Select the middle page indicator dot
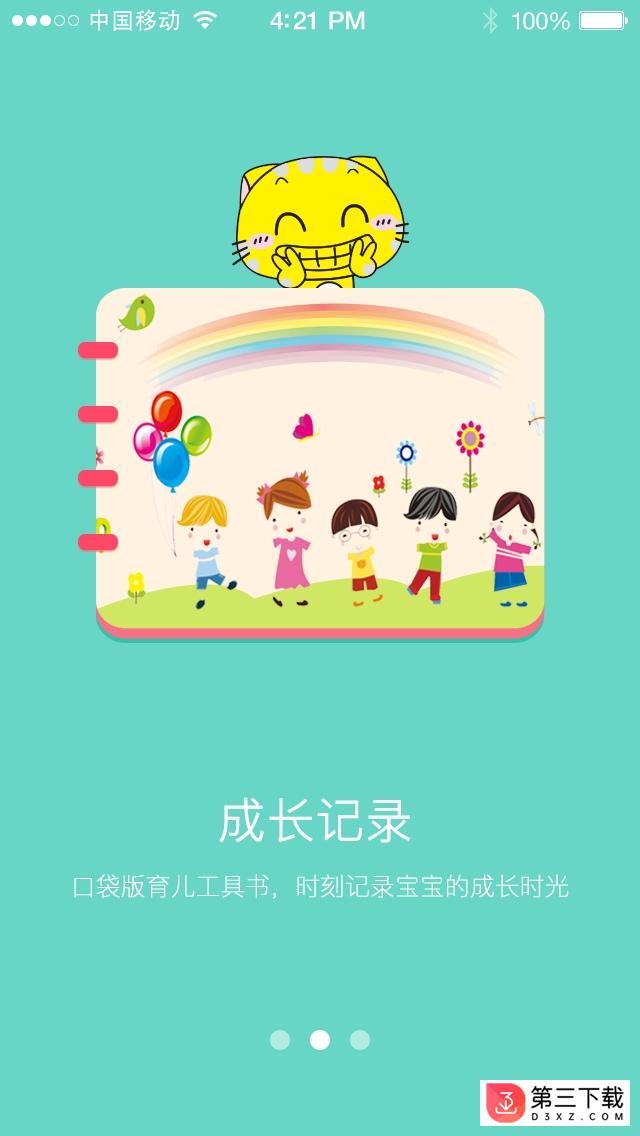 point(320,1040)
